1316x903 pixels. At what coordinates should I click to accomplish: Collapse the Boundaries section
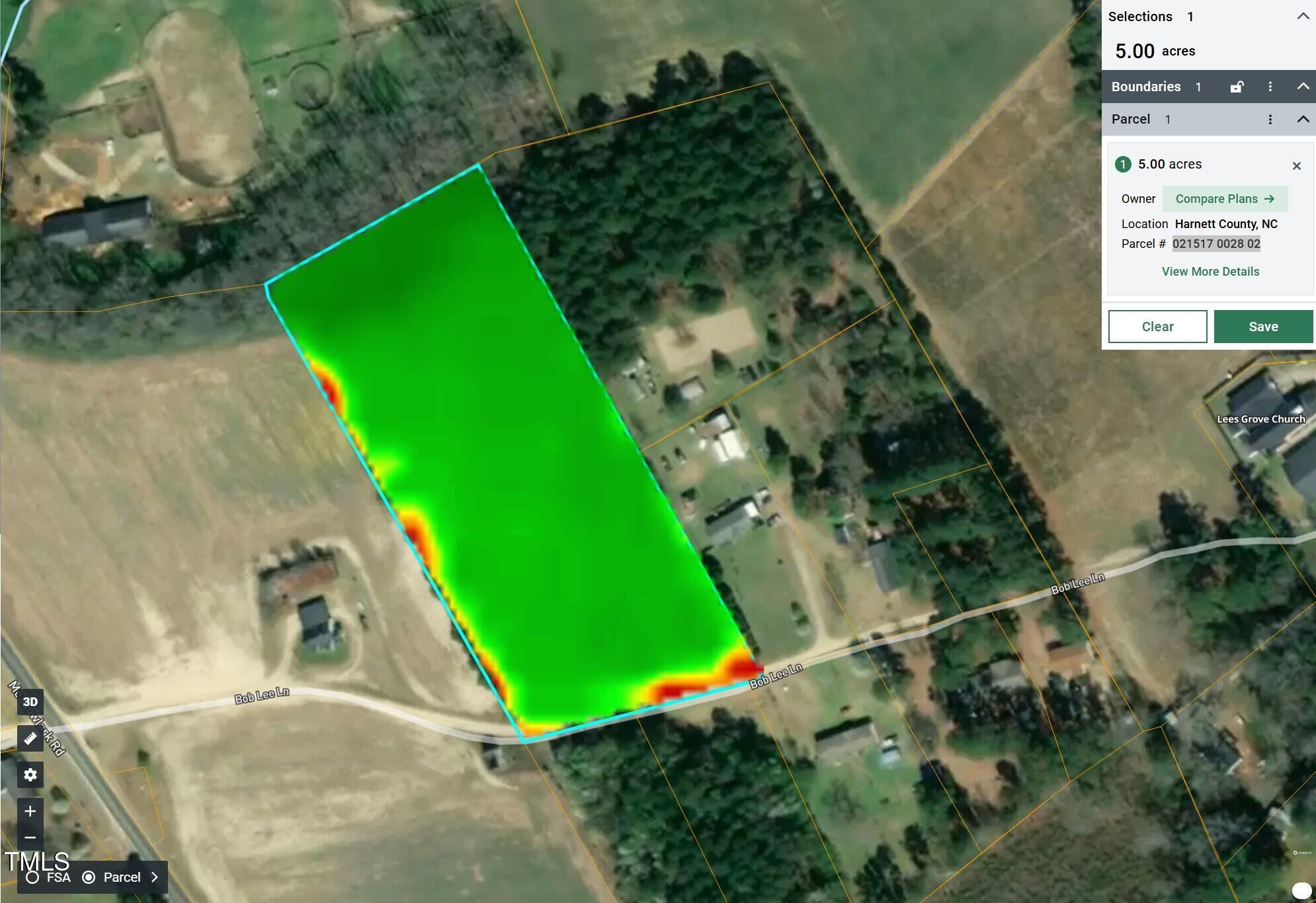[x=1302, y=87]
